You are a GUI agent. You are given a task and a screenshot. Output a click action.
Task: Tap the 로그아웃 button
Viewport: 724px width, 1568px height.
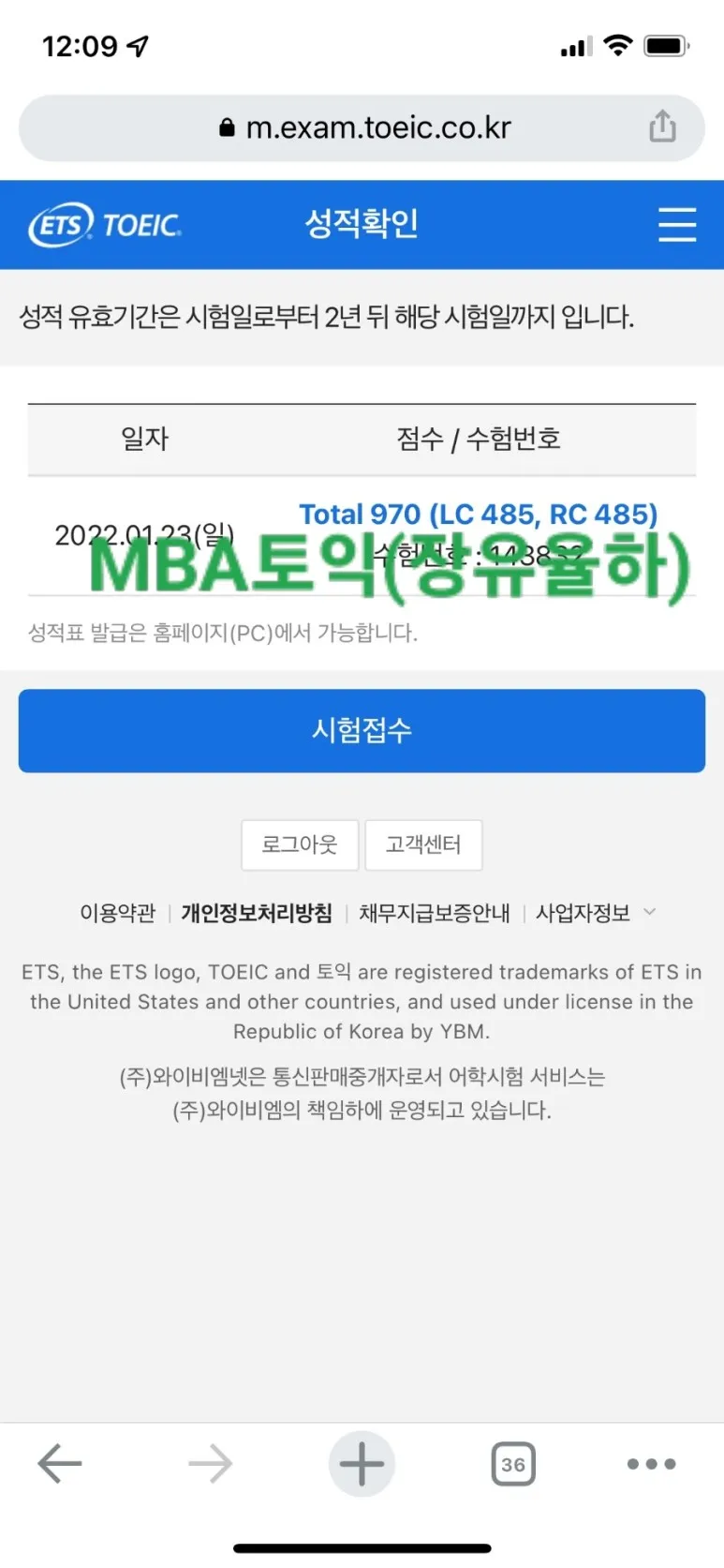point(299,844)
